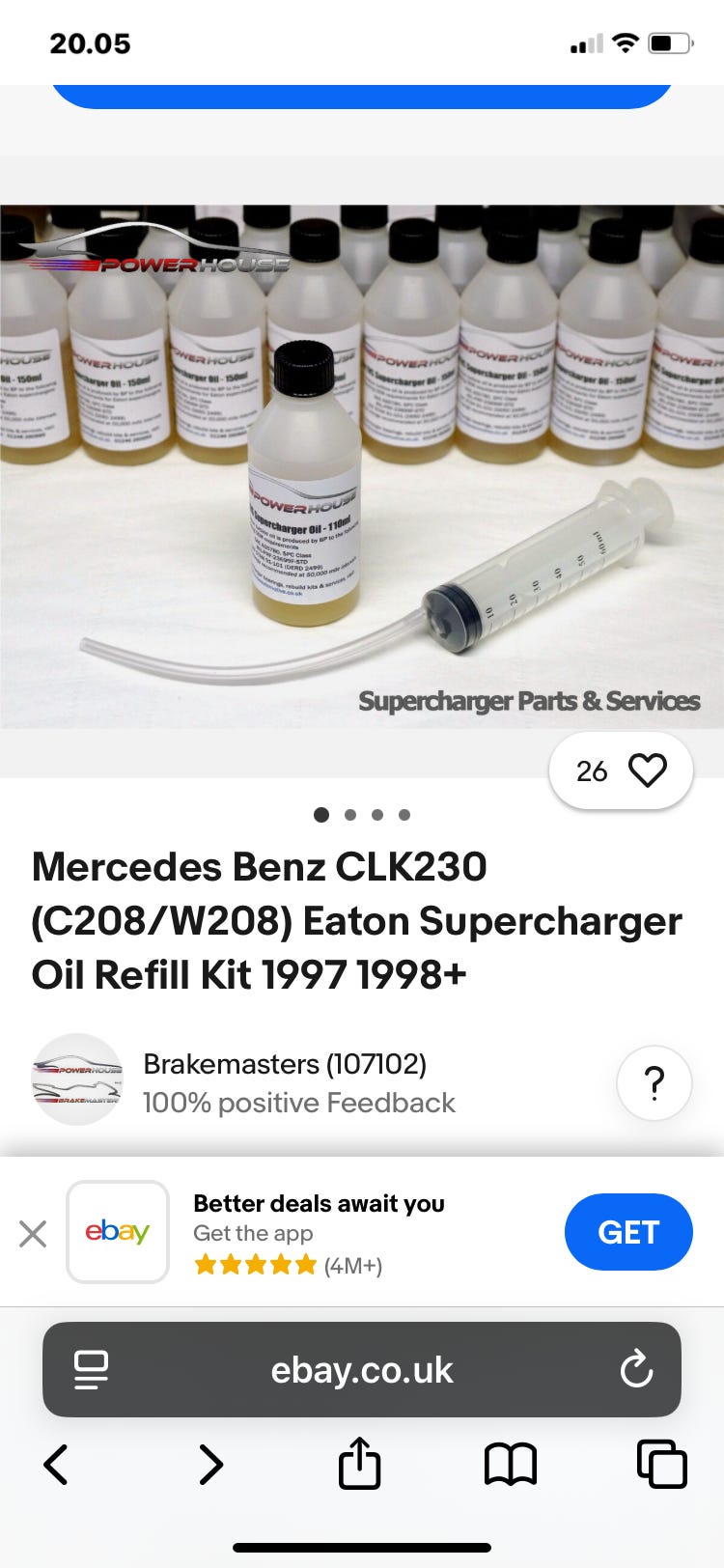Tap the image carousel page dots
This screenshot has width=724, height=1568.
362,815
